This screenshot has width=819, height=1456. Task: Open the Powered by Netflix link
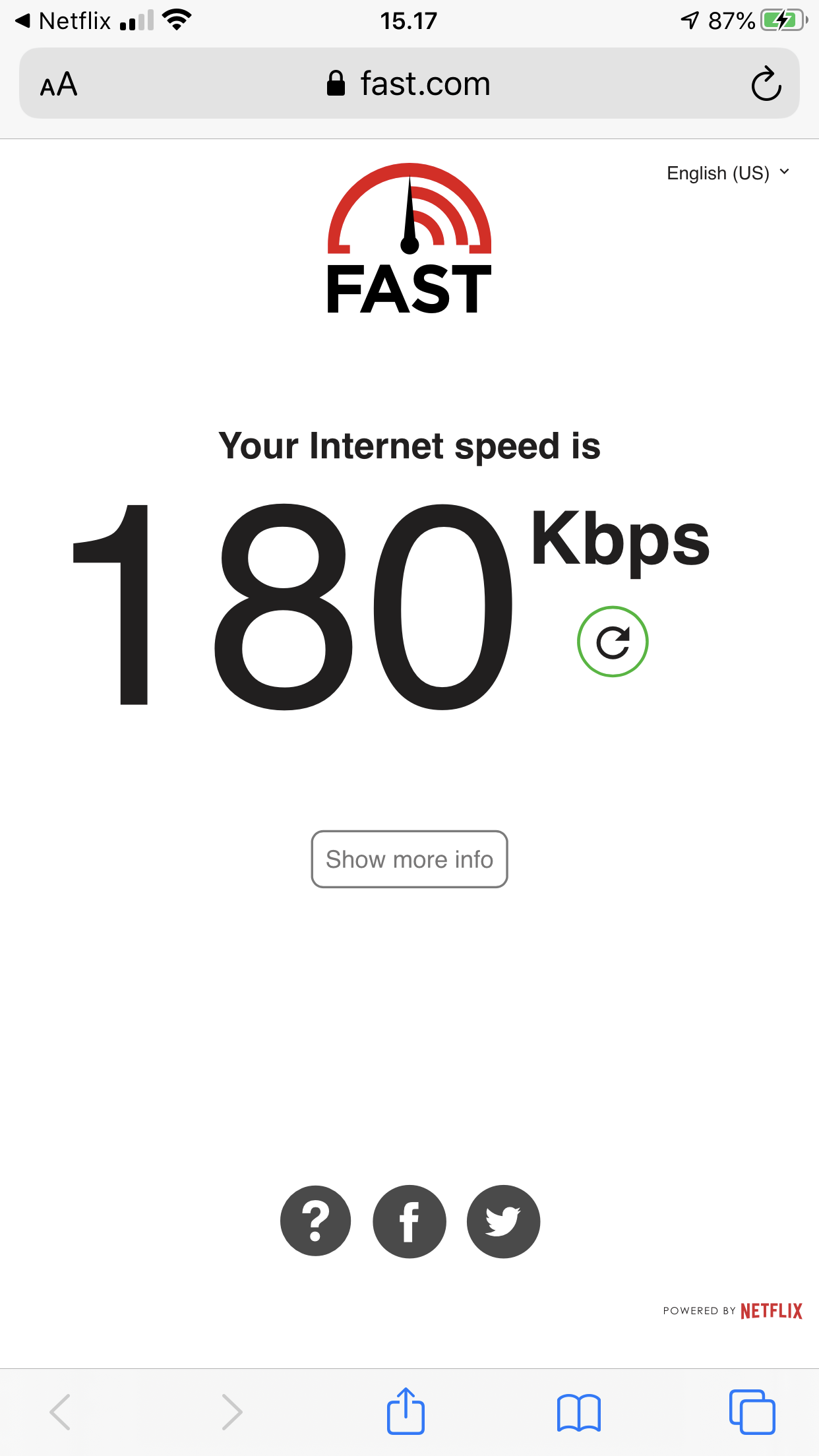click(732, 1310)
